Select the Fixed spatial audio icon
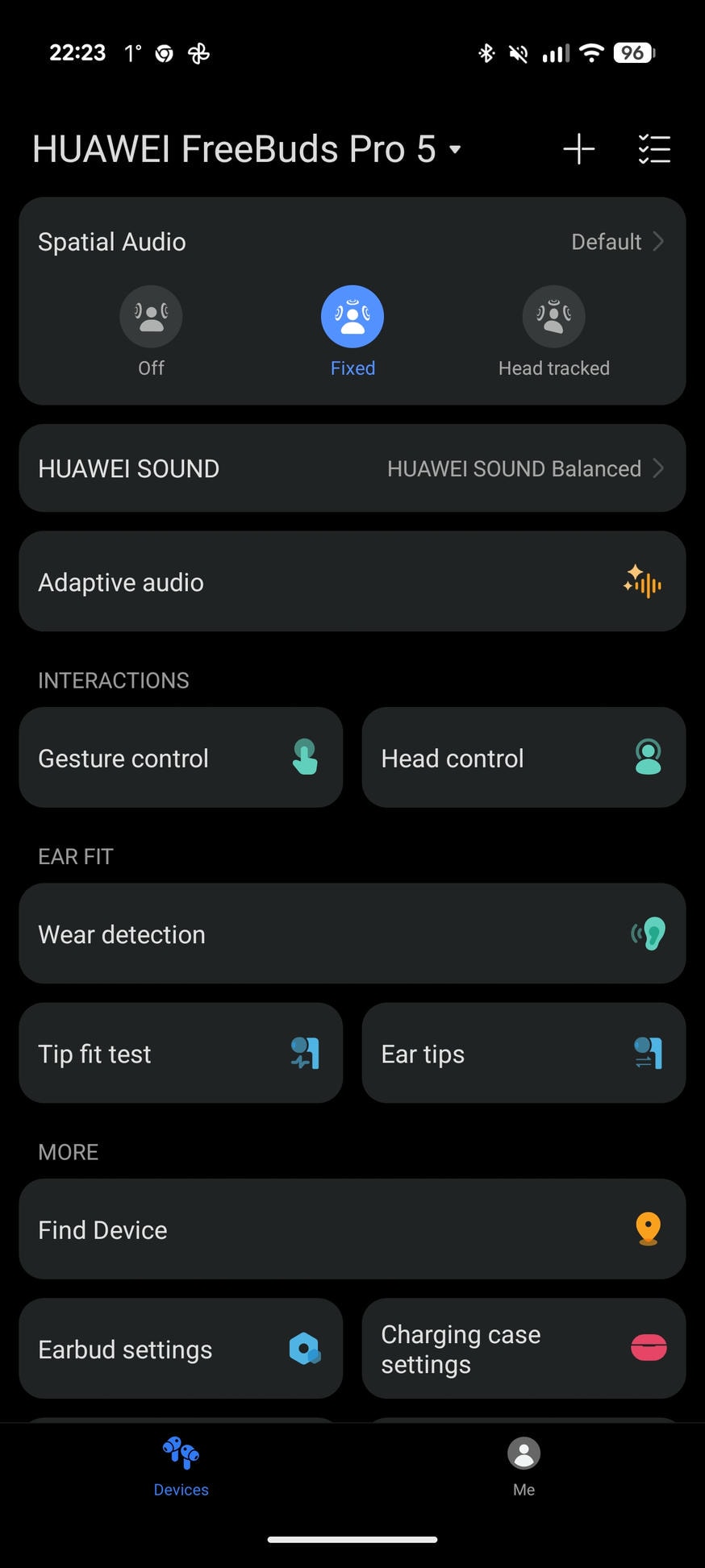 [x=352, y=316]
